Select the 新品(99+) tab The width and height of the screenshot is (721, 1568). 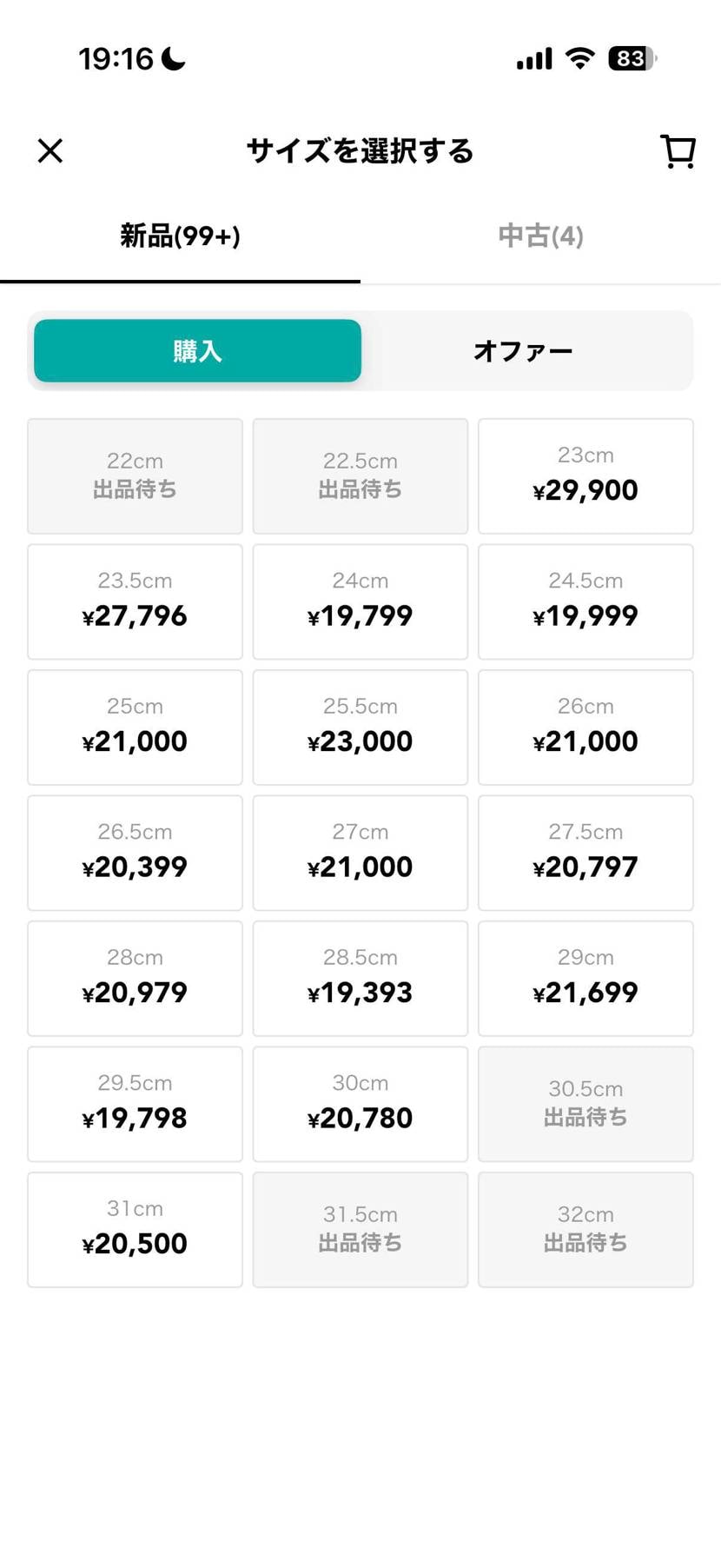pyautogui.click(x=180, y=236)
